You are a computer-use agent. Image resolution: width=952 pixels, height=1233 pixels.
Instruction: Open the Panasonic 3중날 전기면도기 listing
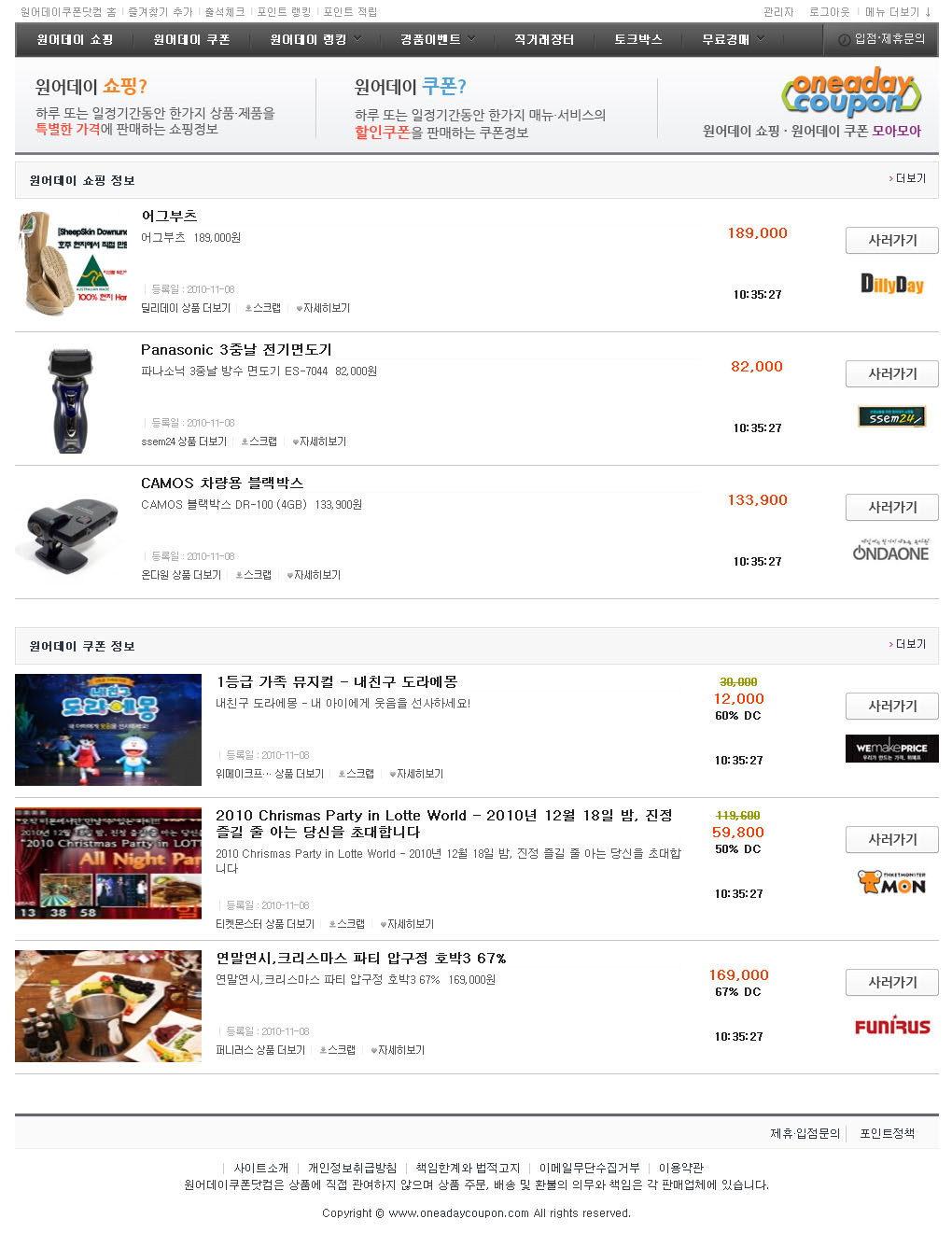[x=236, y=350]
